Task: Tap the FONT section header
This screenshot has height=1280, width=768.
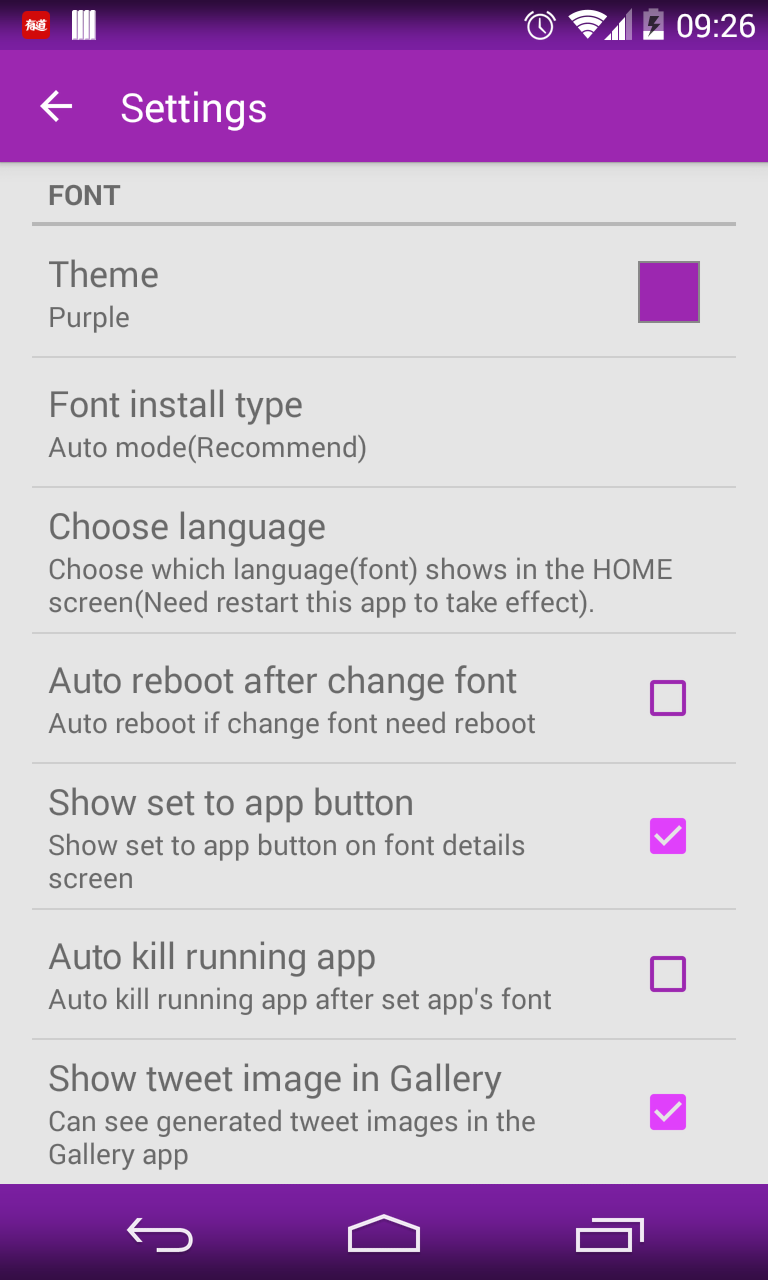Action: click(x=83, y=195)
